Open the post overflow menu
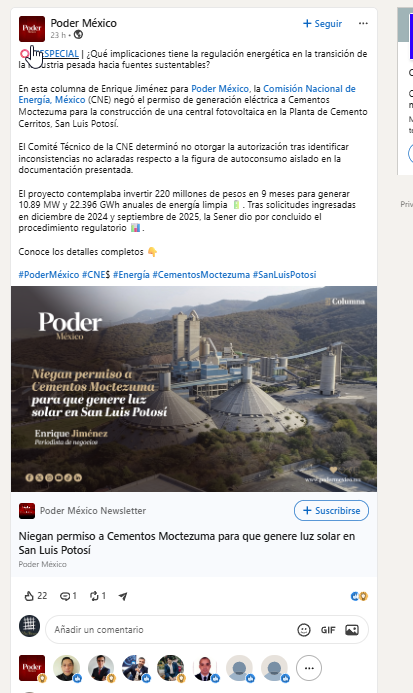The height and width of the screenshot is (693, 413). 363,23
